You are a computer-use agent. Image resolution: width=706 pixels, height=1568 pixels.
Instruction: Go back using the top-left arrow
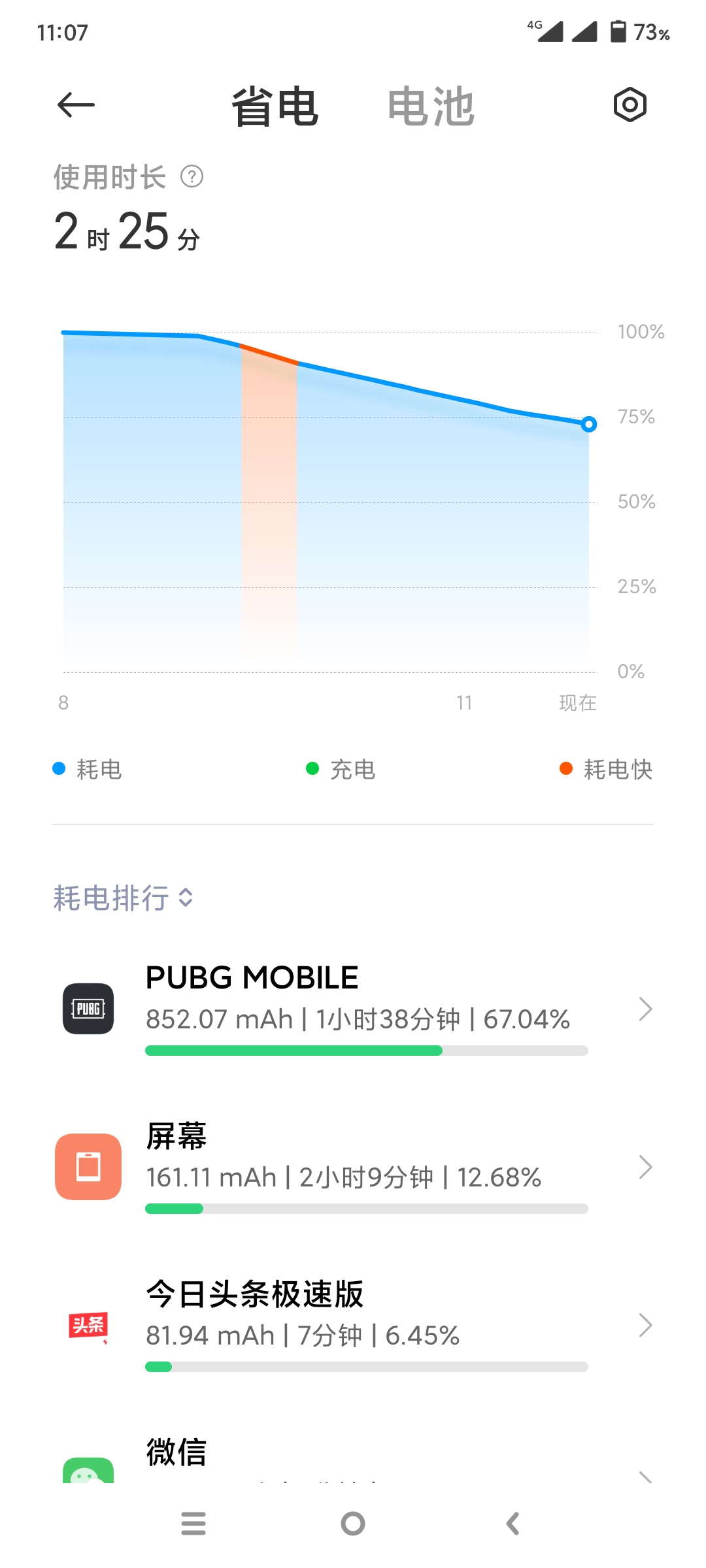[x=76, y=105]
